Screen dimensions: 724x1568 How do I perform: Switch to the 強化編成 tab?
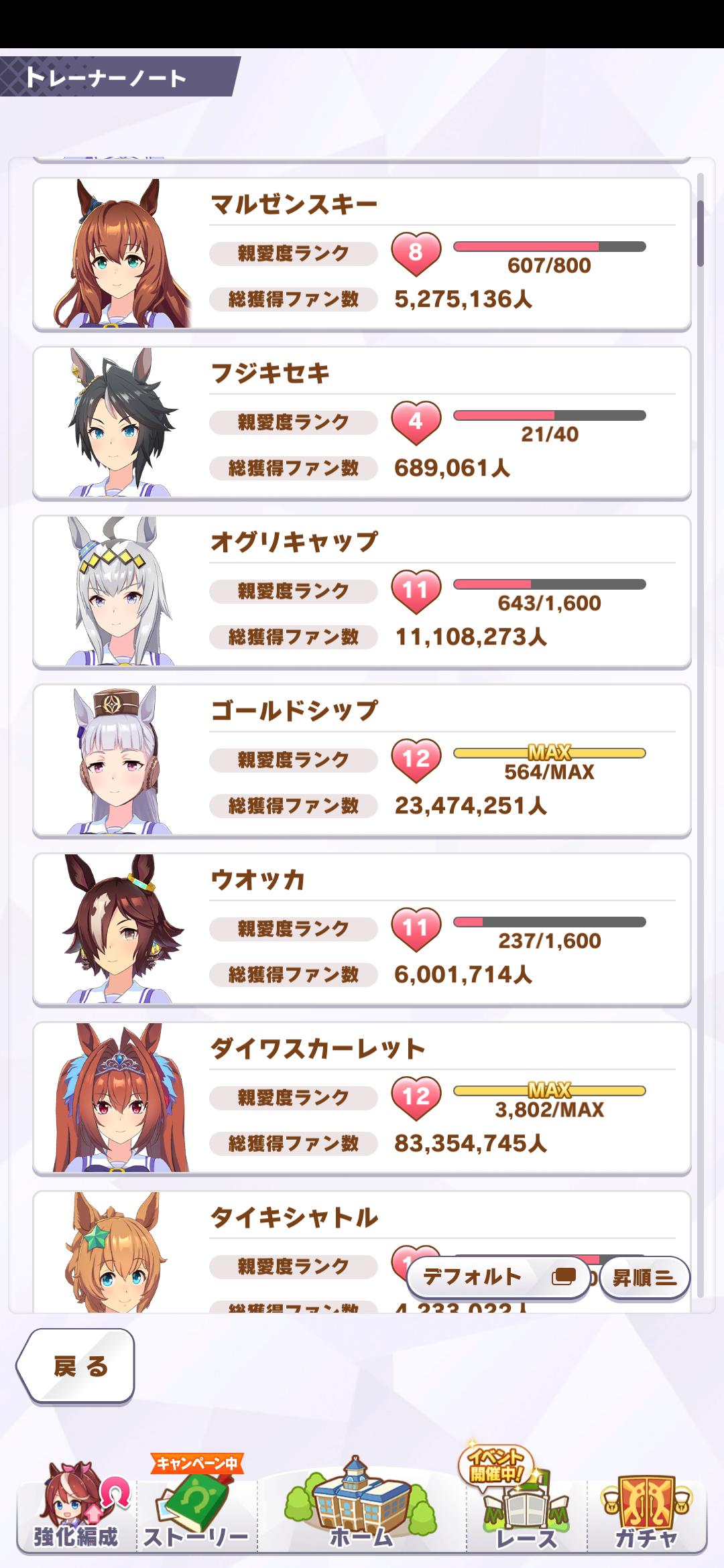tap(76, 1508)
